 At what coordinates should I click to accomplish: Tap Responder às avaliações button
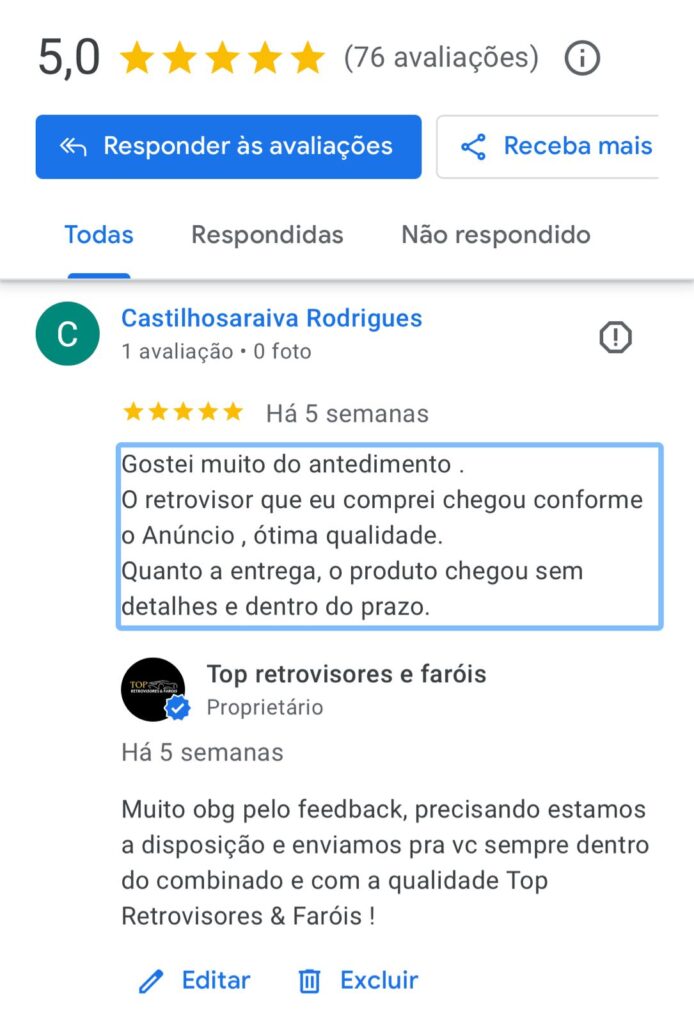pos(228,147)
